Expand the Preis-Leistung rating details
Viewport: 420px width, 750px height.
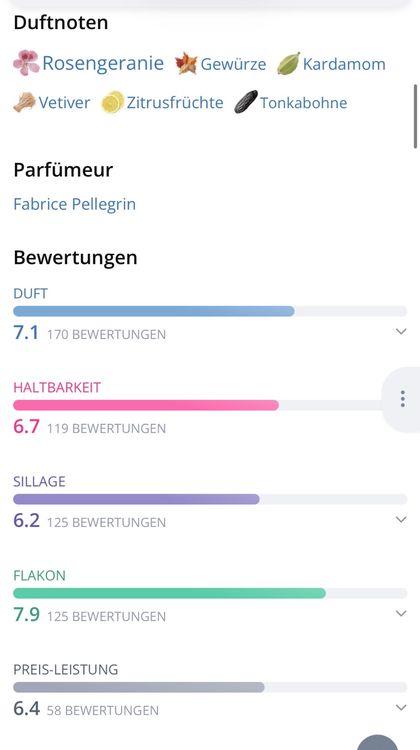[x=401, y=707]
